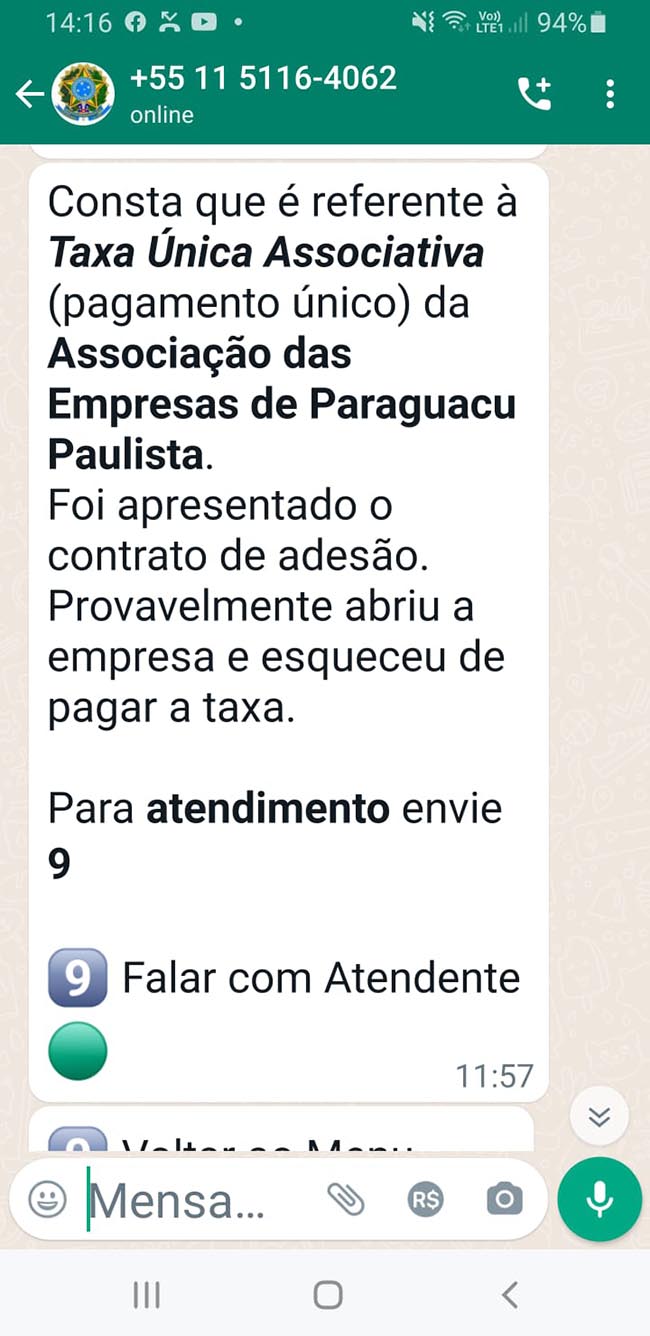Open recent apps from navigation bar
The height and width of the screenshot is (1336, 650).
(x=147, y=1295)
